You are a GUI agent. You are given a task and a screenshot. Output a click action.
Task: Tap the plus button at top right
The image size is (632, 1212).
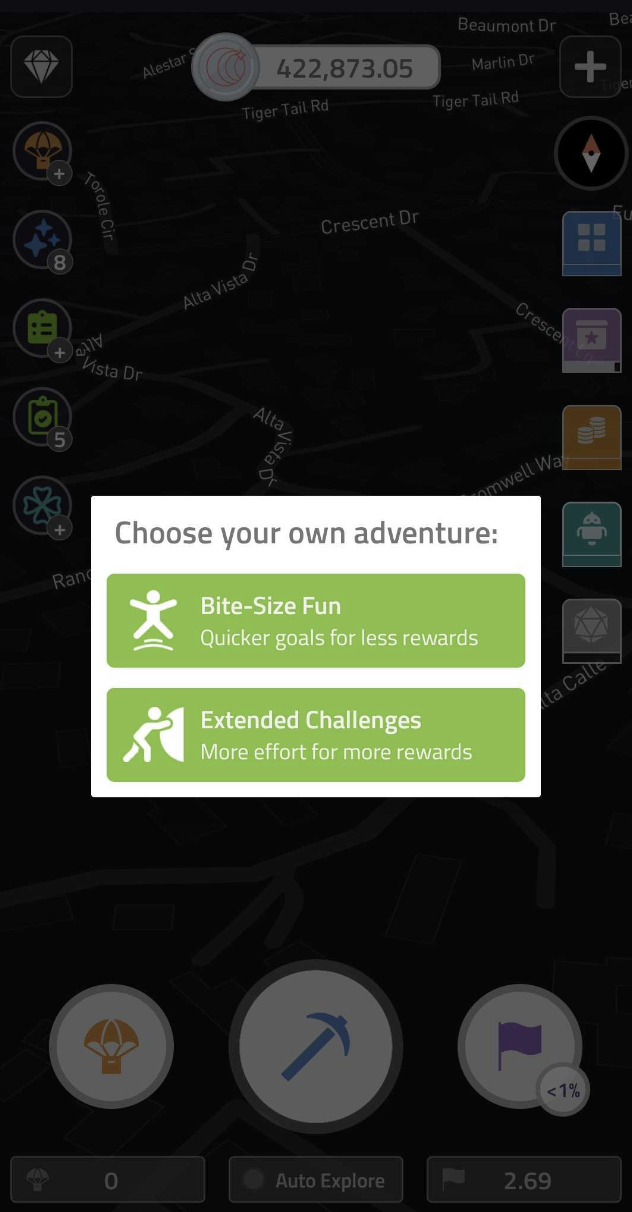point(590,67)
